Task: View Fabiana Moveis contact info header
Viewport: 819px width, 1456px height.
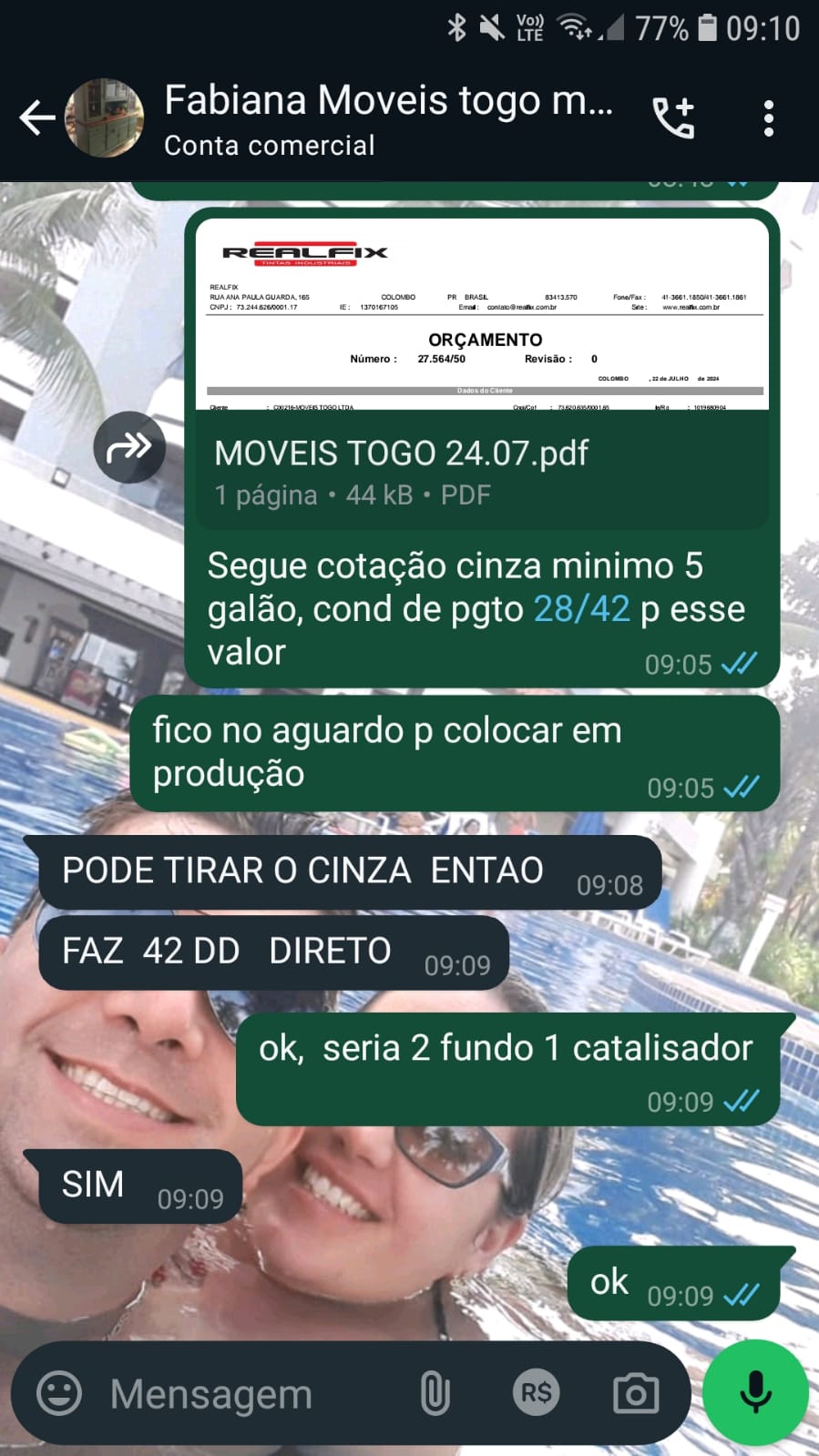Action: 387,118
